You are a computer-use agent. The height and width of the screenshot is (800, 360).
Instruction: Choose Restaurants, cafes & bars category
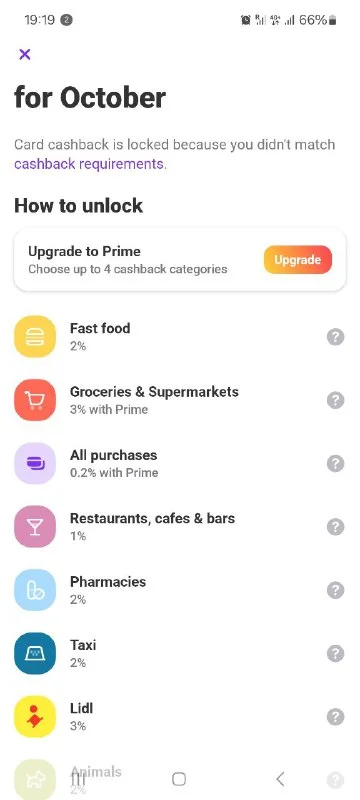pos(180,527)
